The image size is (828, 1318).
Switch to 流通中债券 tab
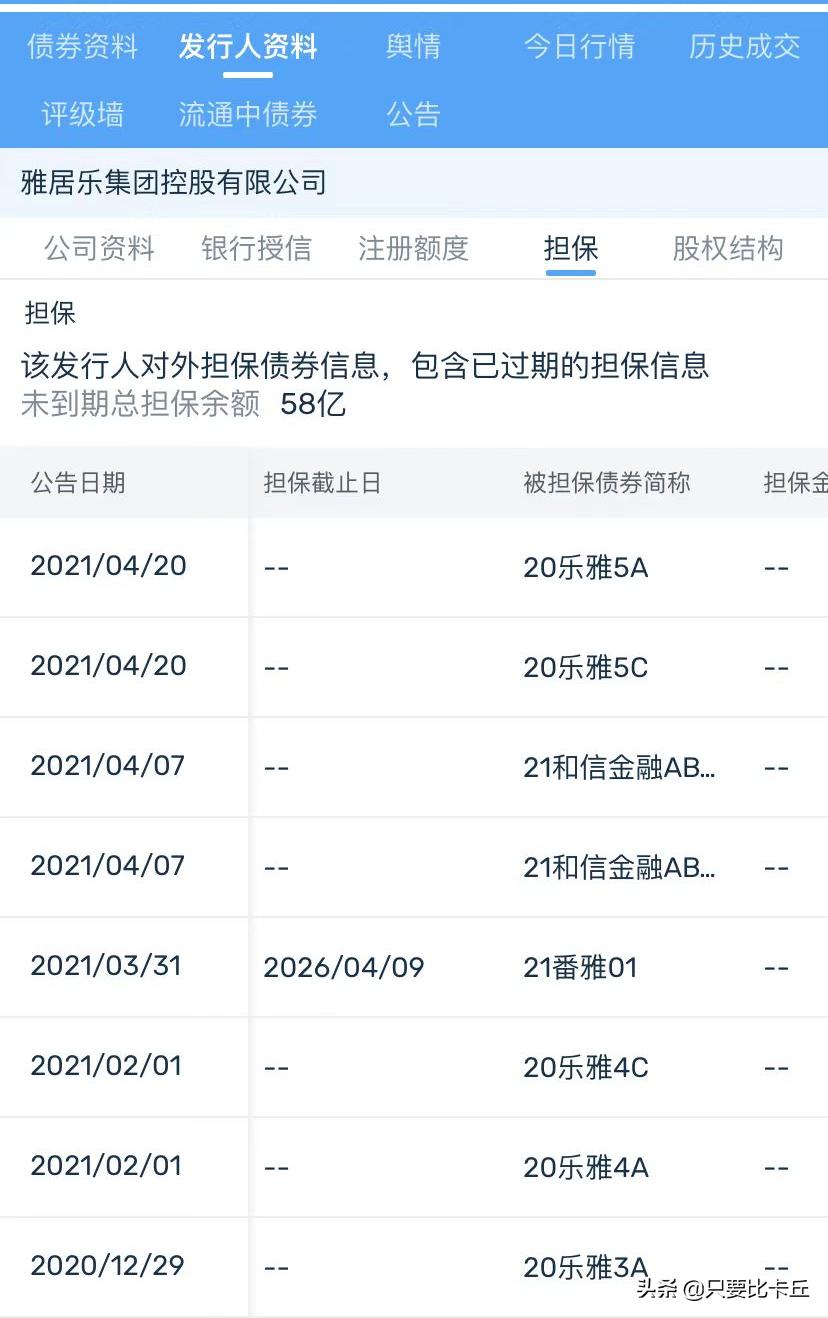[x=247, y=115]
